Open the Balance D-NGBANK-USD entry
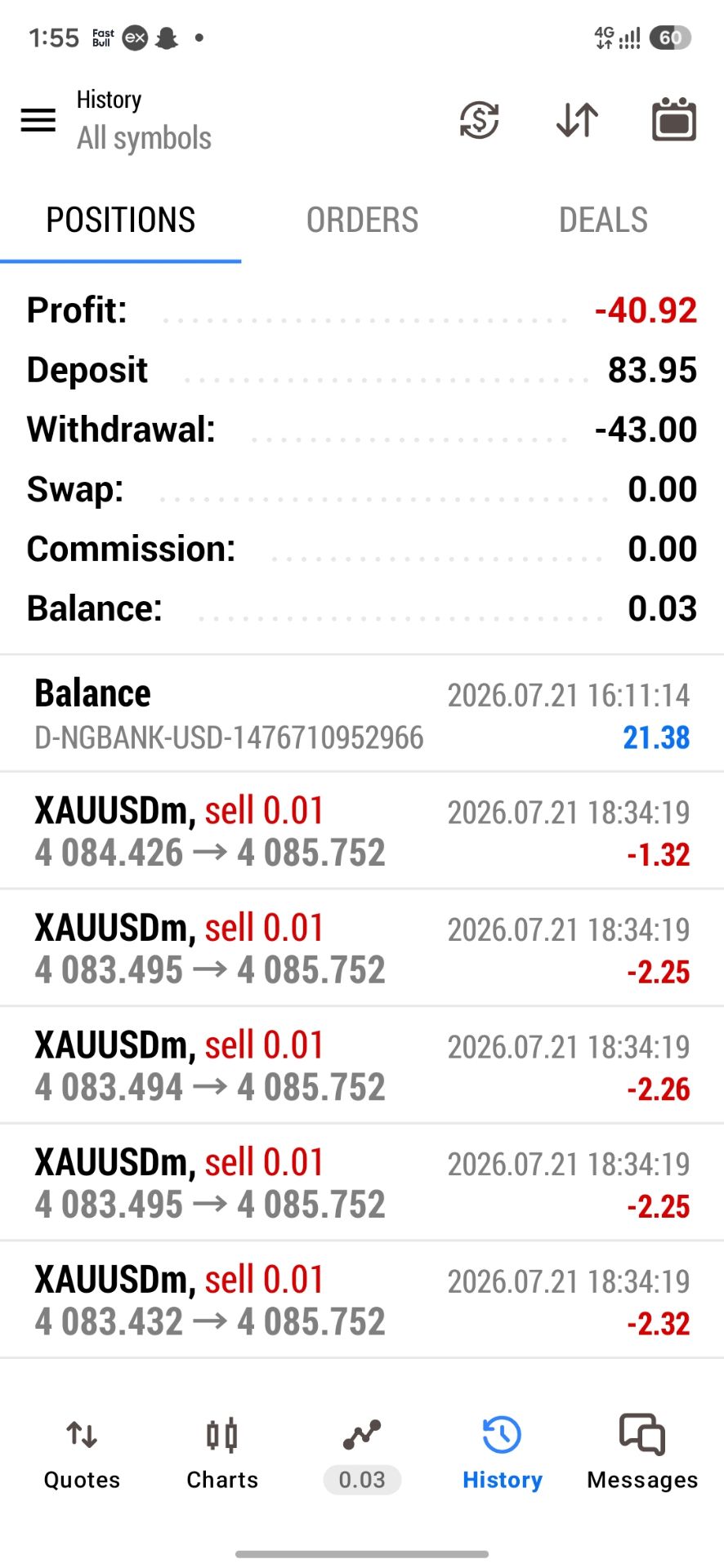724x1568 pixels. tap(362, 714)
